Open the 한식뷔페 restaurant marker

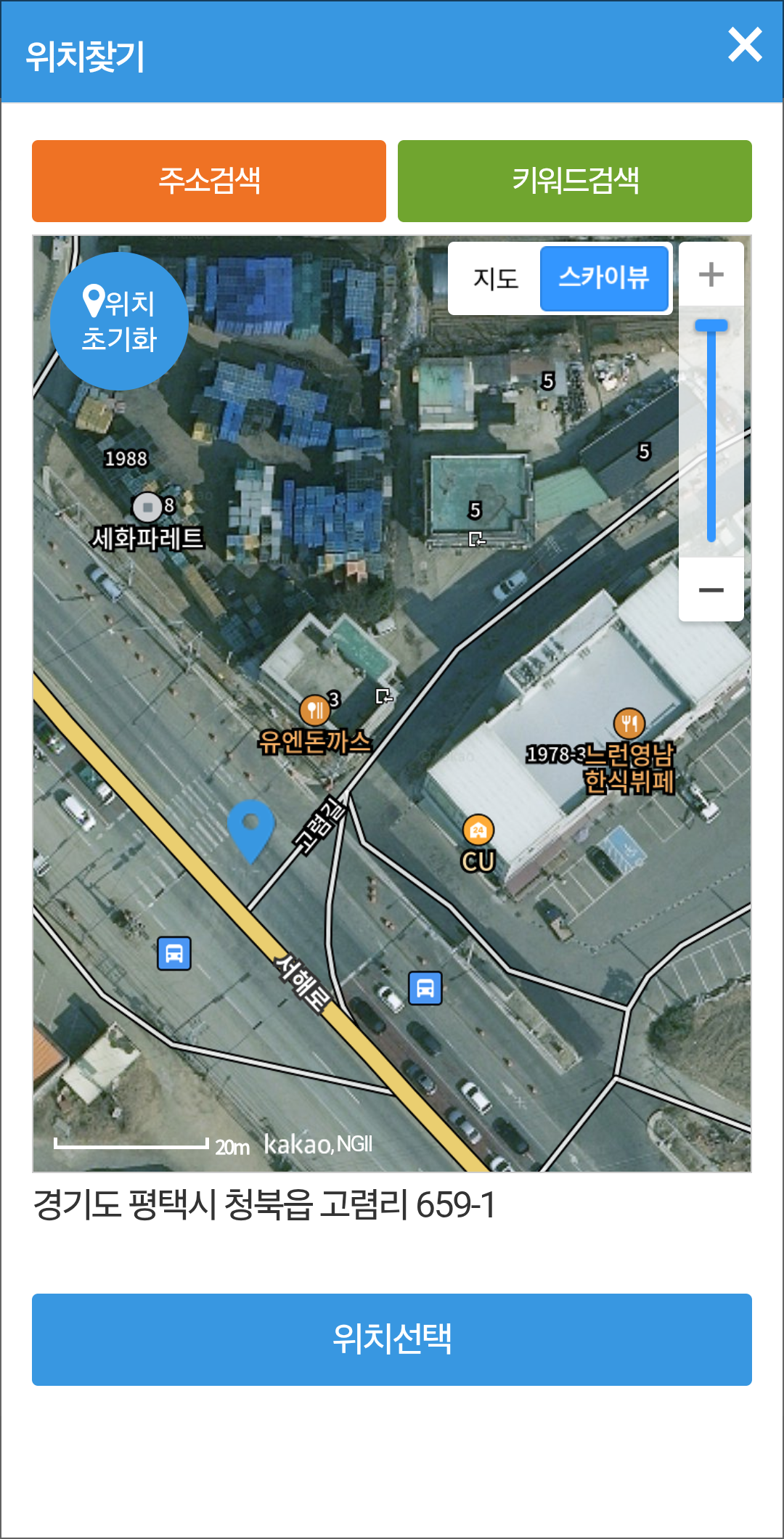pos(629,723)
